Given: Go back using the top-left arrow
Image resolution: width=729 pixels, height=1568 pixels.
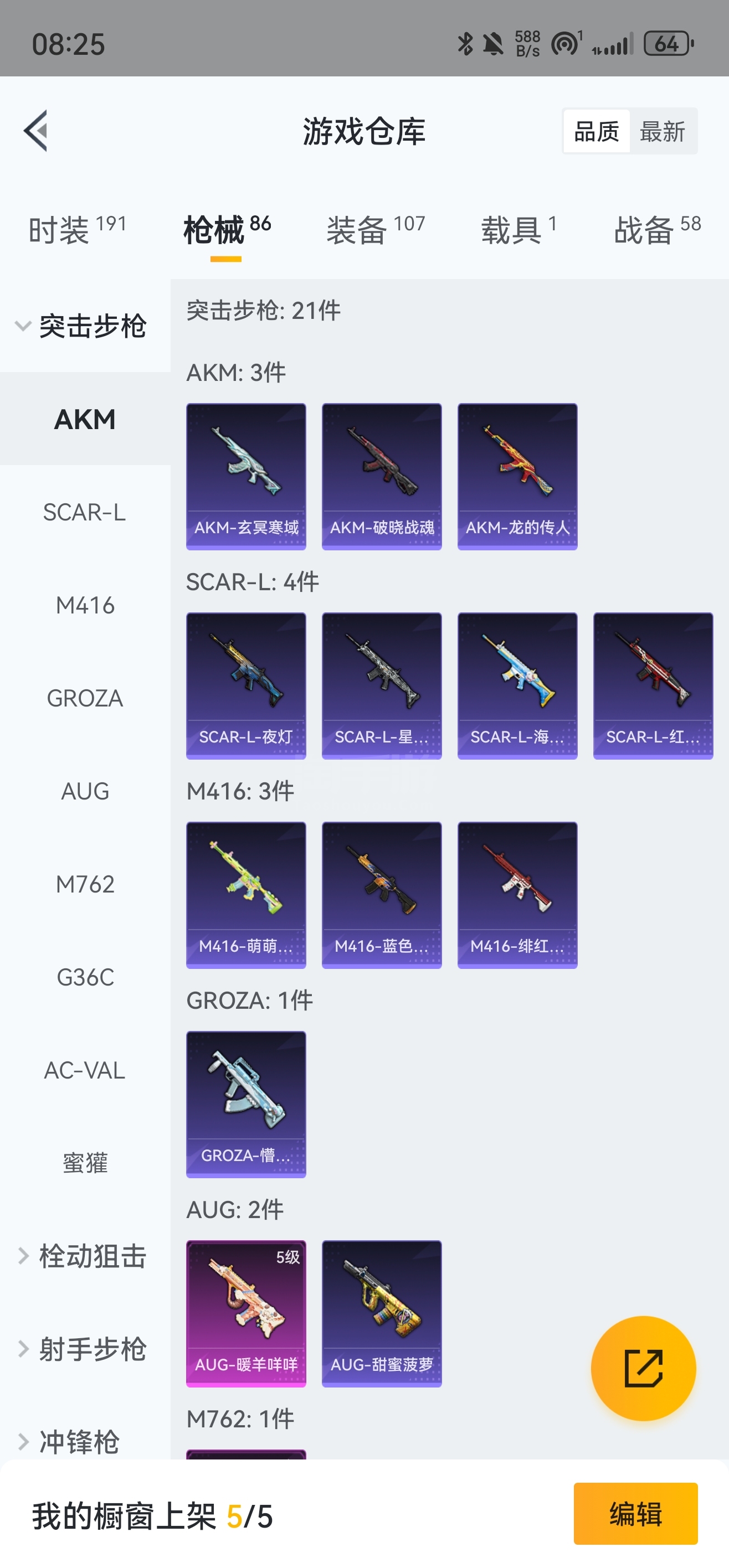Looking at the screenshot, I should 35,131.
